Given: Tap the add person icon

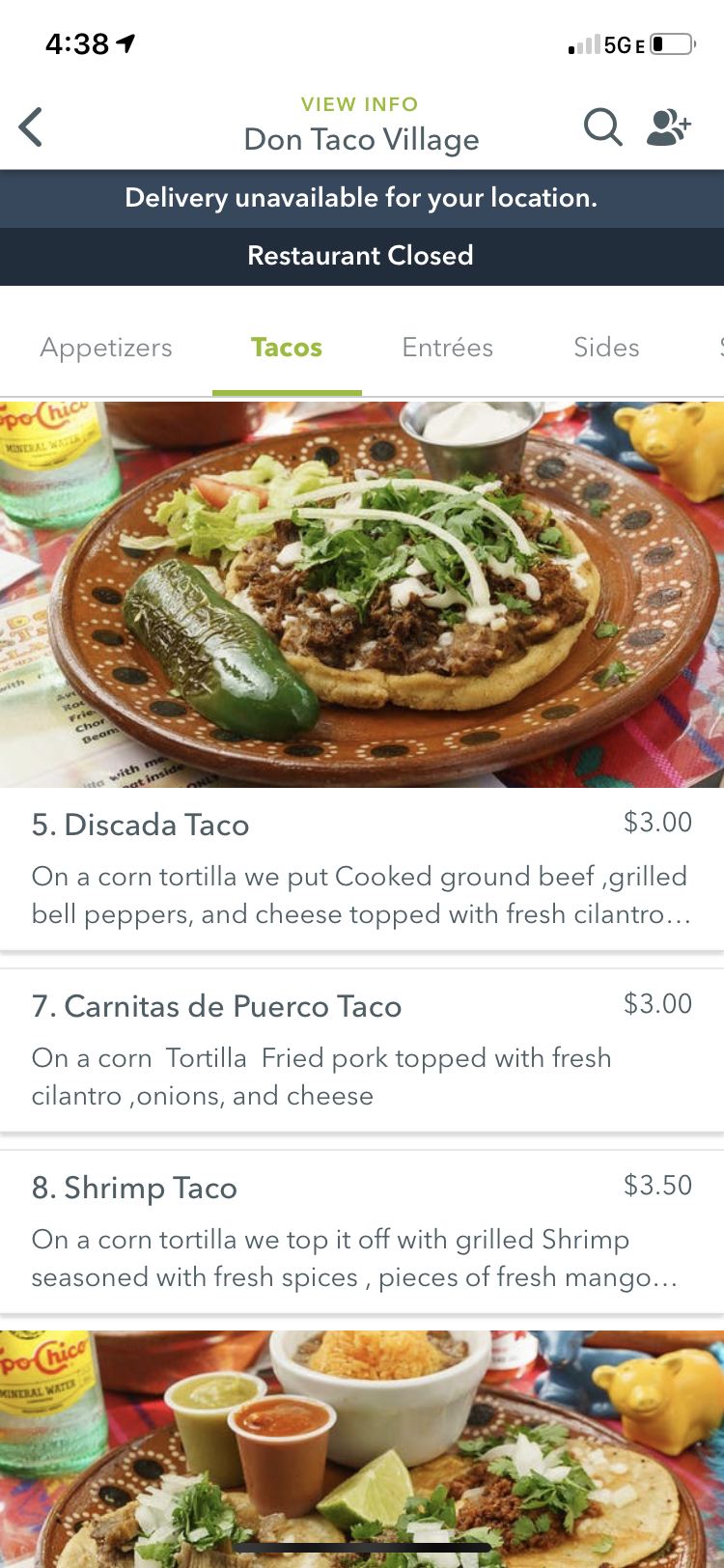Looking at the screenshot, I should pos(668,126).
